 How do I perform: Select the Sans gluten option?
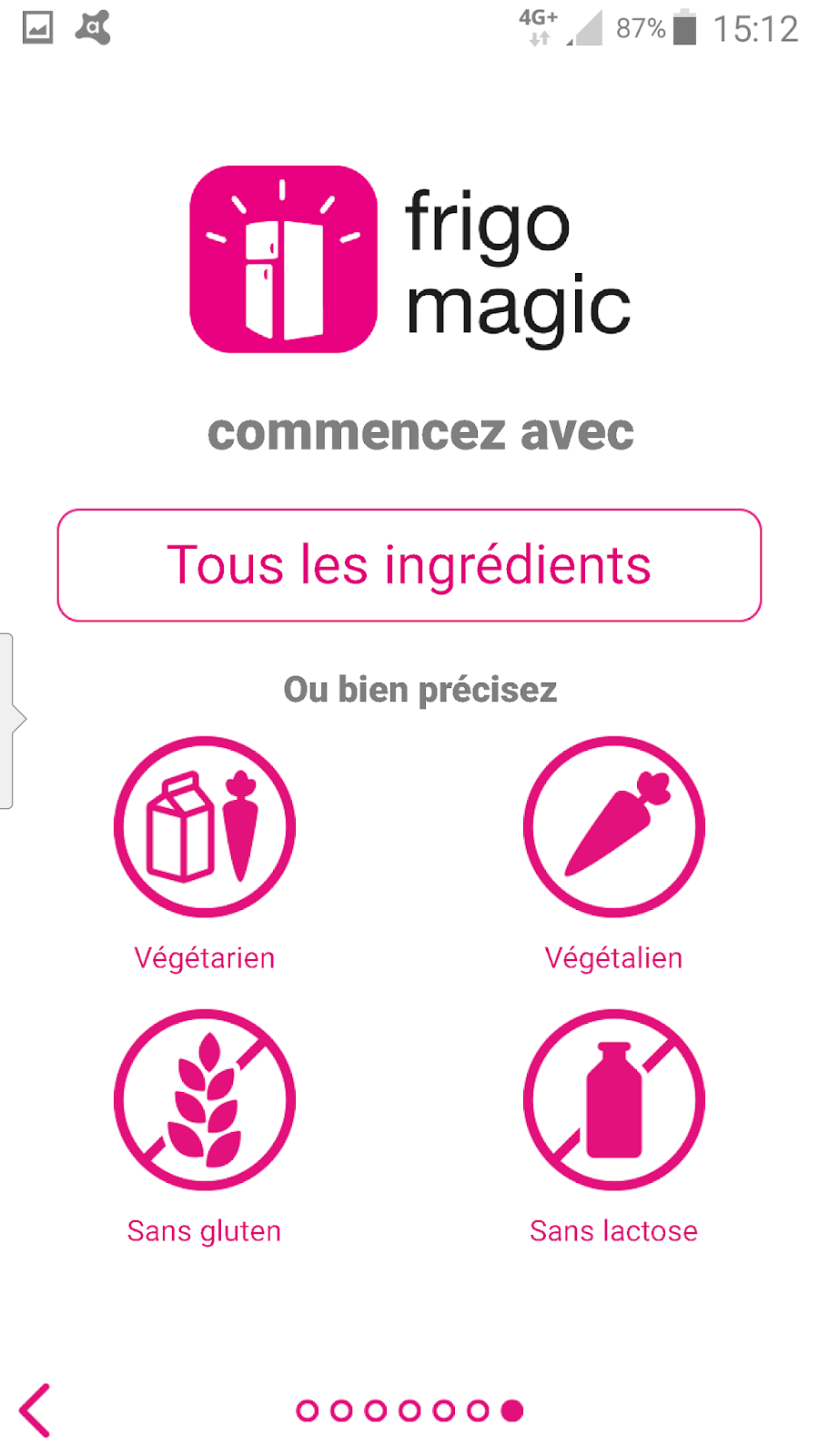205,1099
